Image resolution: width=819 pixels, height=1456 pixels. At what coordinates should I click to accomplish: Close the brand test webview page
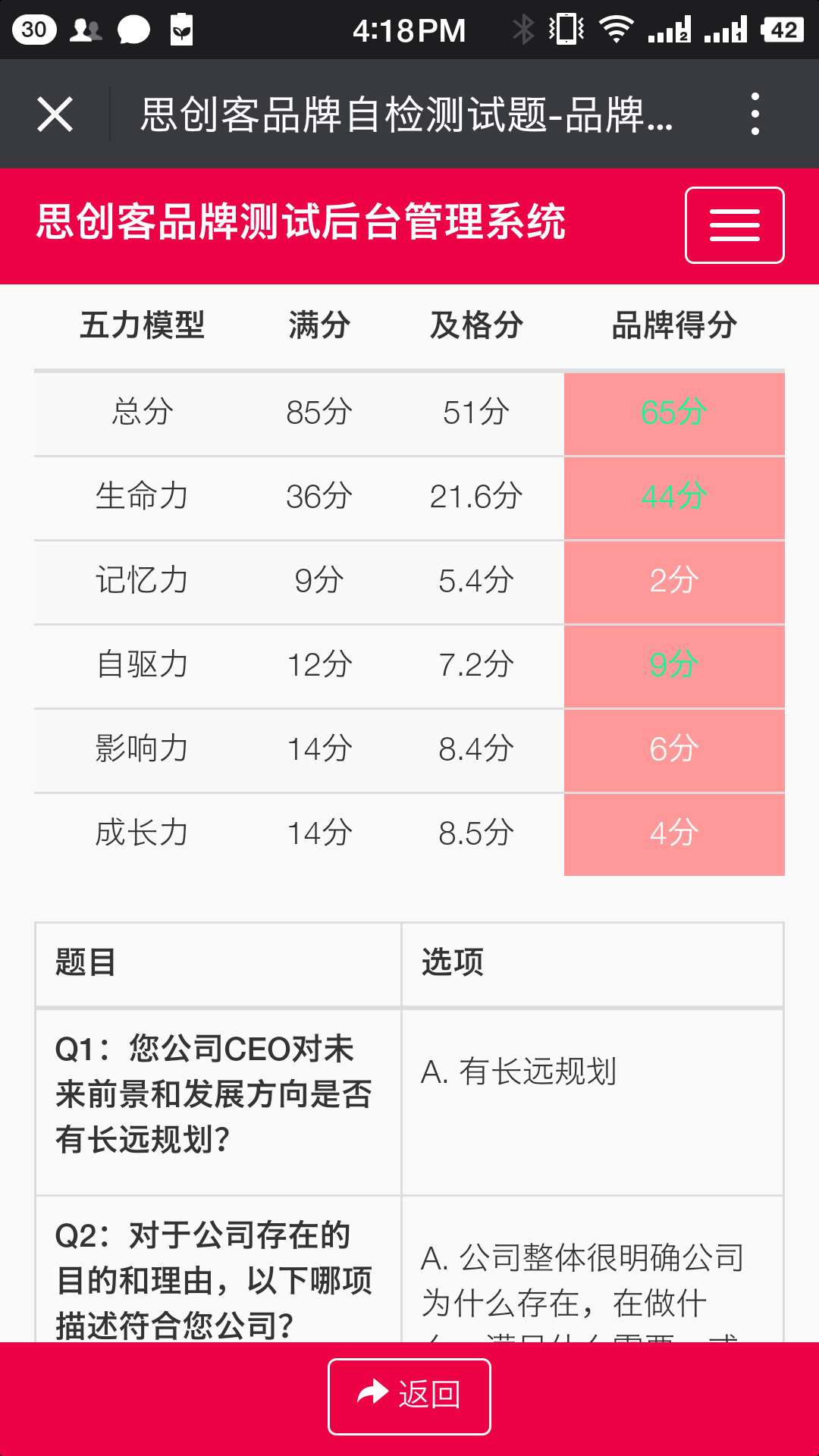pos(55,115)
